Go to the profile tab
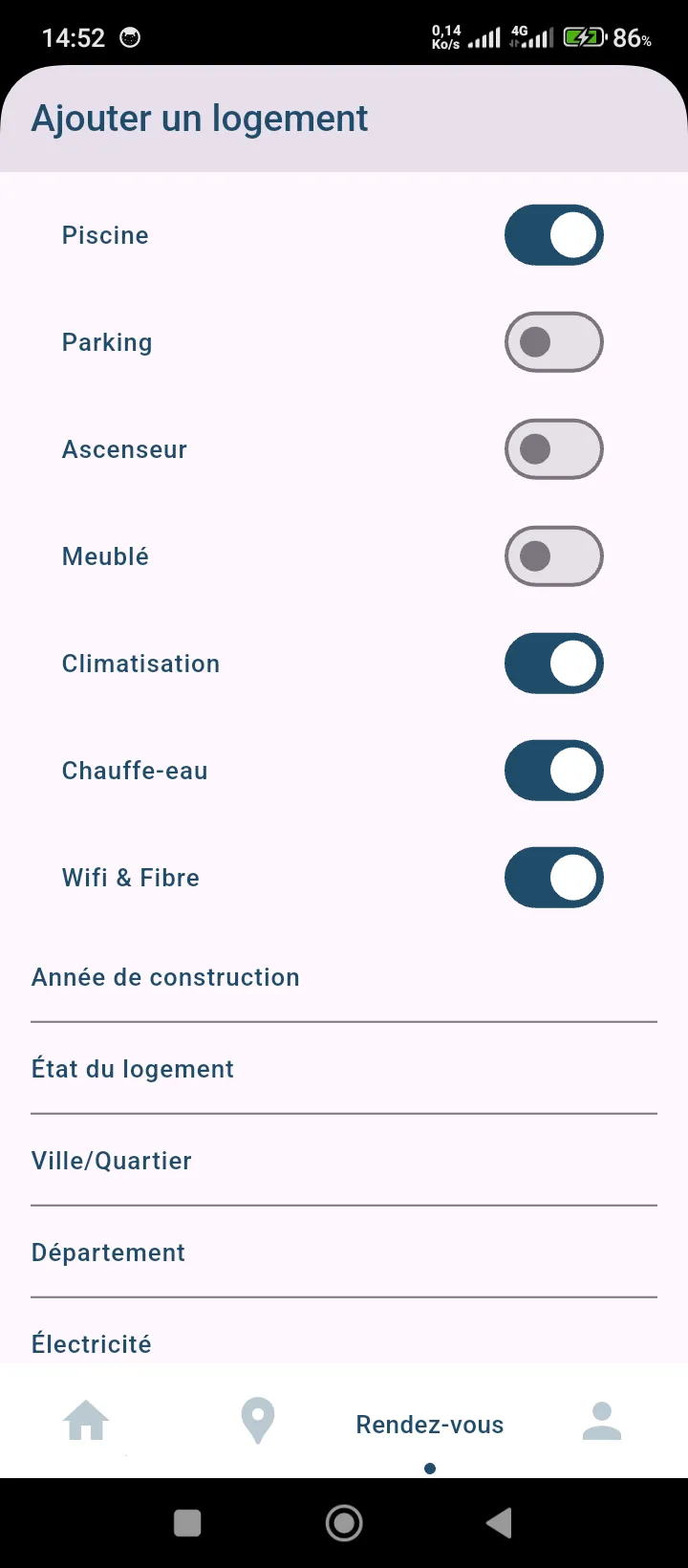Viewport: 688px width, 1568px height. click(602, 1421)
